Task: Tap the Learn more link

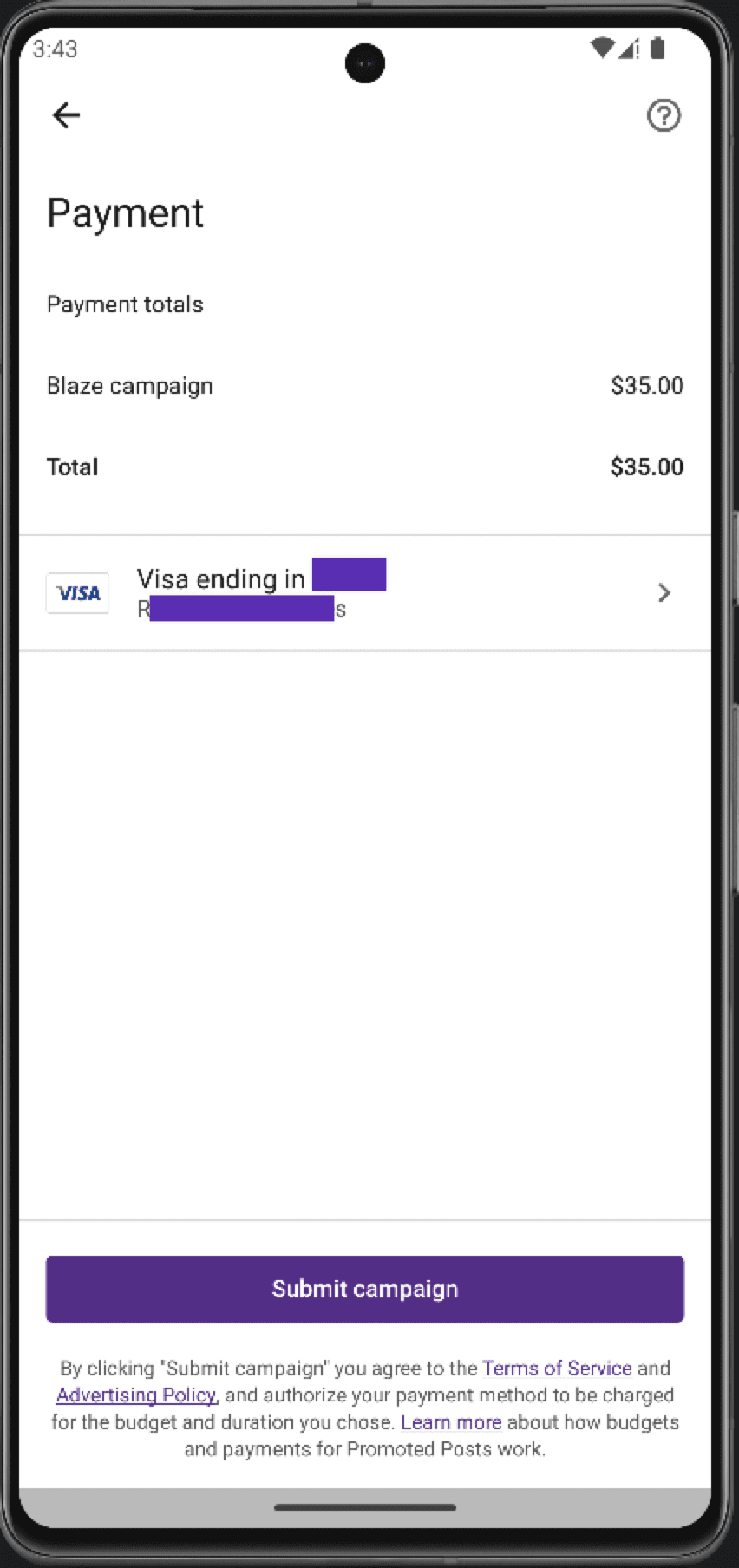Action: pos(451,1422)
